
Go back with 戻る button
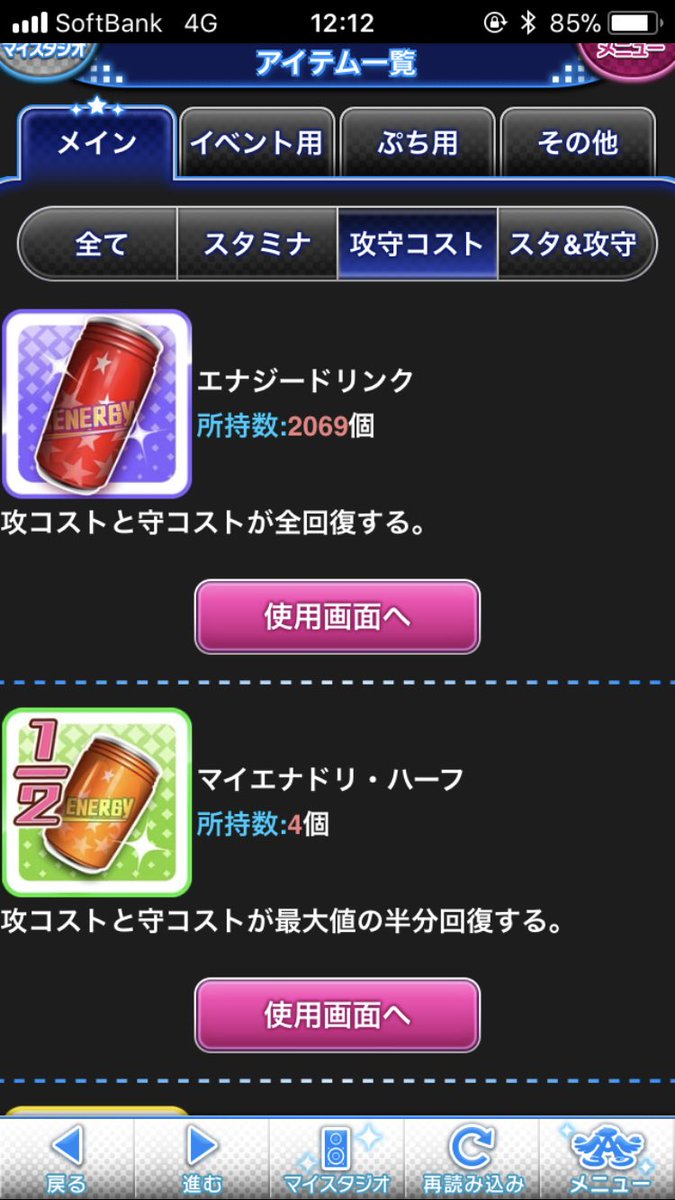(x=66, y=1159)
